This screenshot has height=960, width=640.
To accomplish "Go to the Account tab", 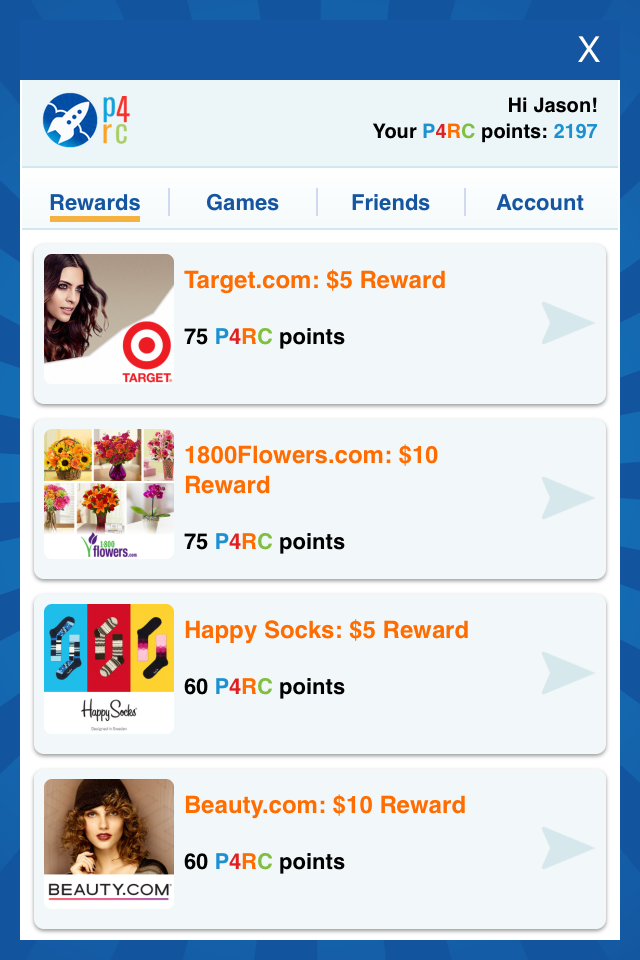I will pos(540,202).
